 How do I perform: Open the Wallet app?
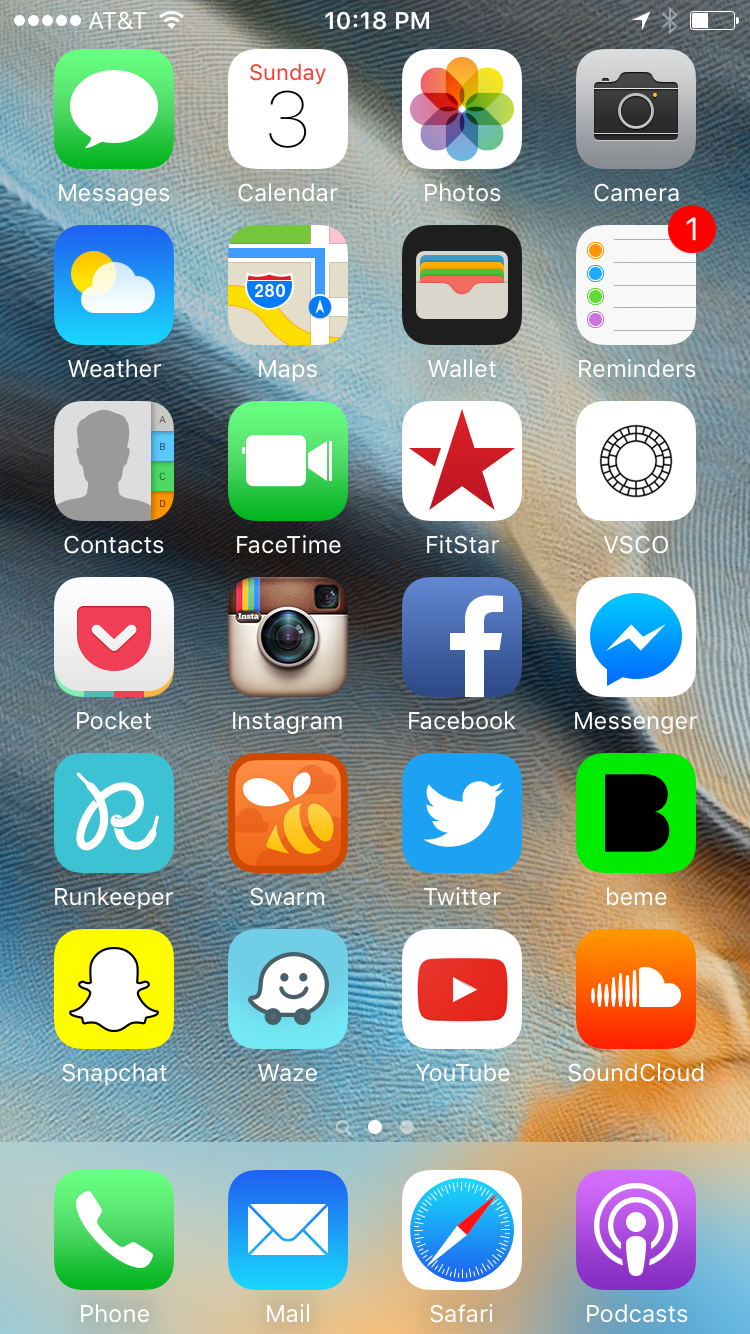[x=462, y=285]
